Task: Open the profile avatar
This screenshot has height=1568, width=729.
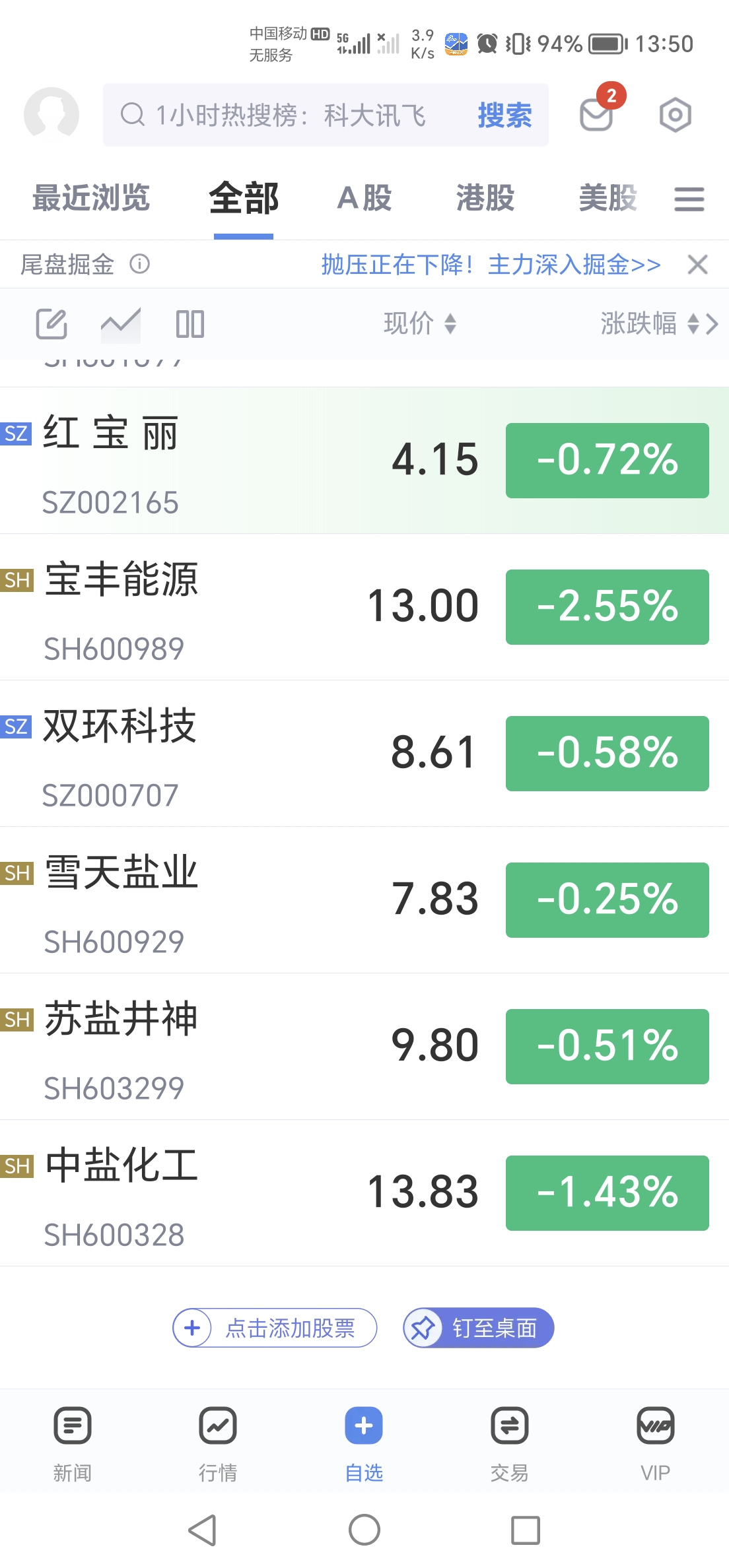Action: (x=52, y=115)
